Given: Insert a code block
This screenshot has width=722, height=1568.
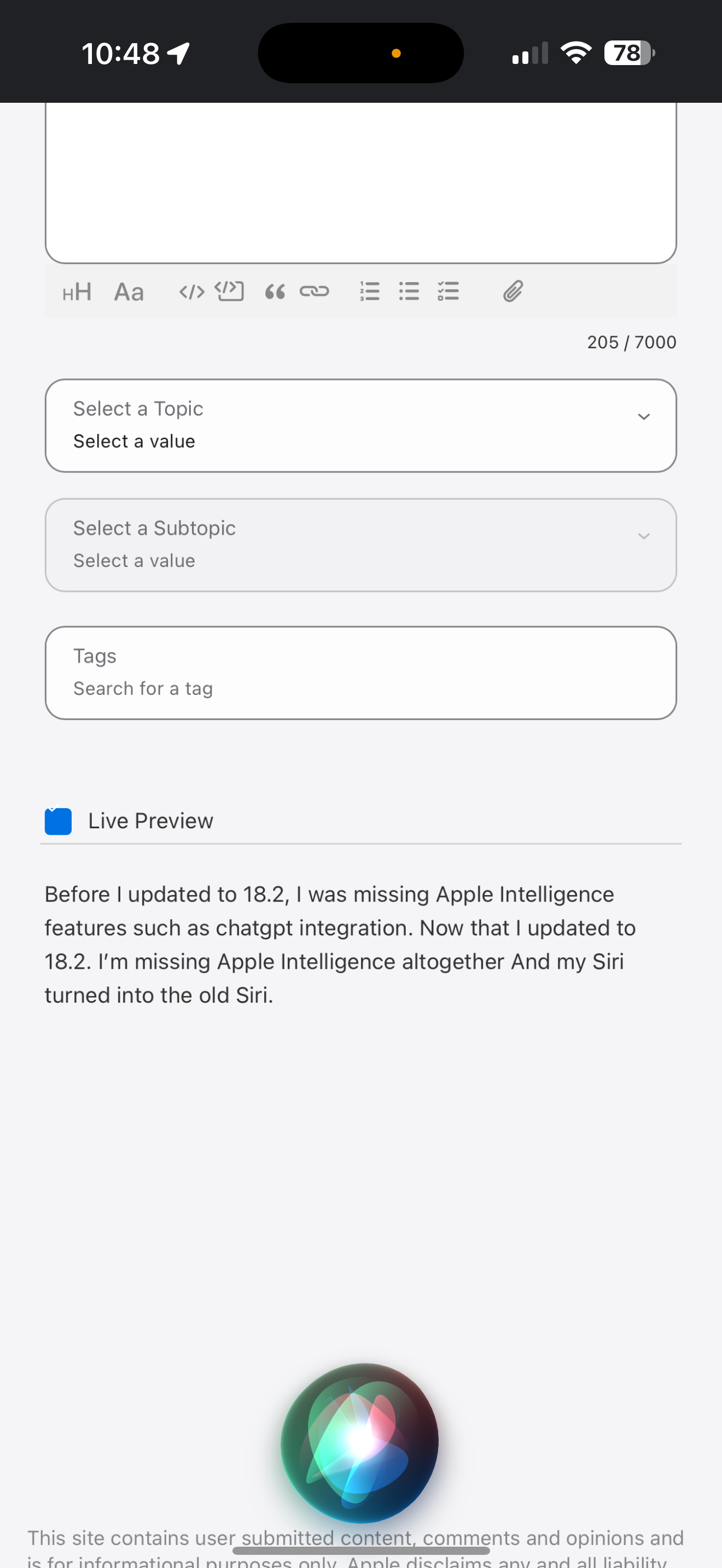Looking at the screenshot, I should click(x=230, y=291).
